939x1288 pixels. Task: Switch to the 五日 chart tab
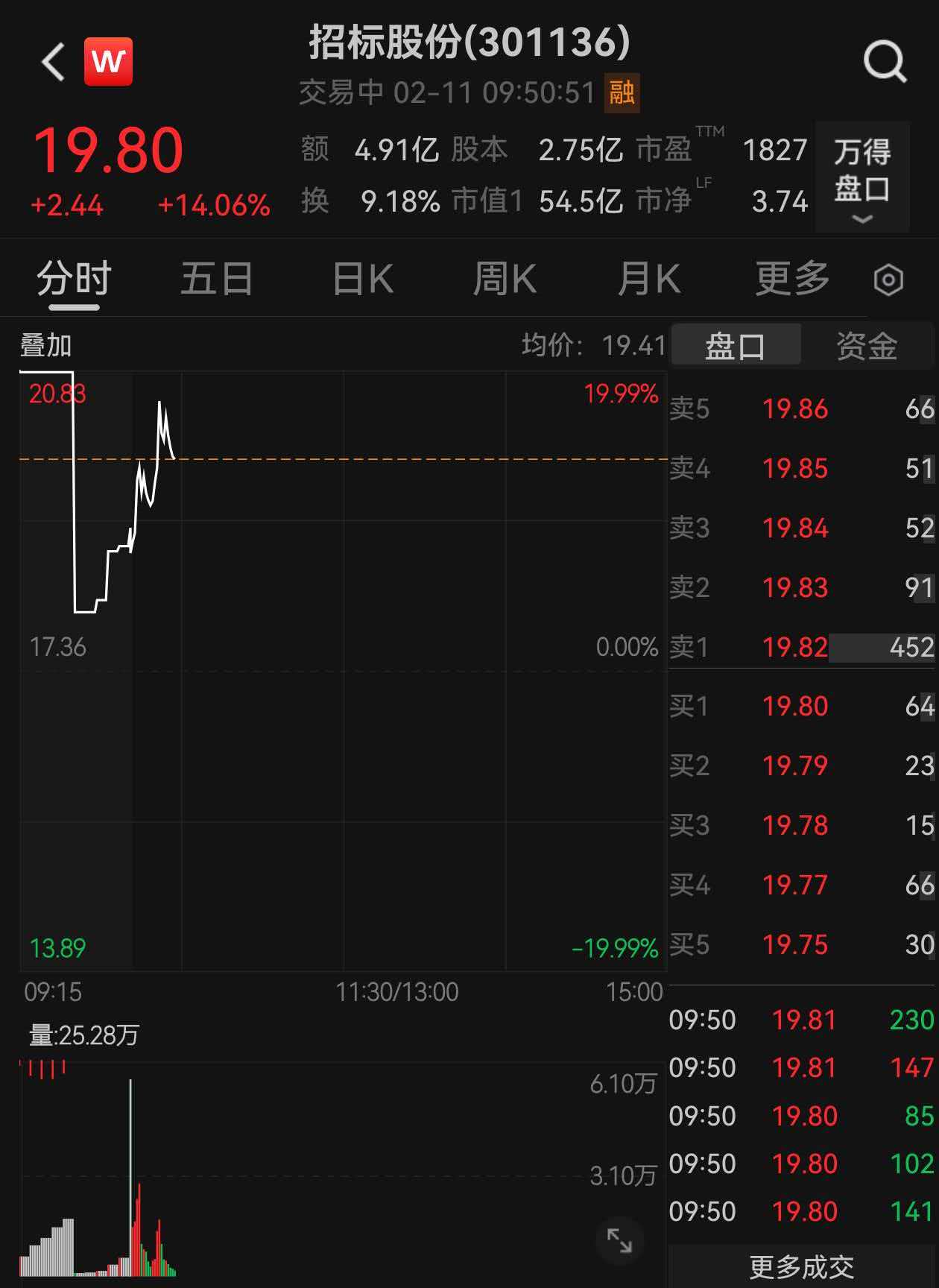(217, 279)
